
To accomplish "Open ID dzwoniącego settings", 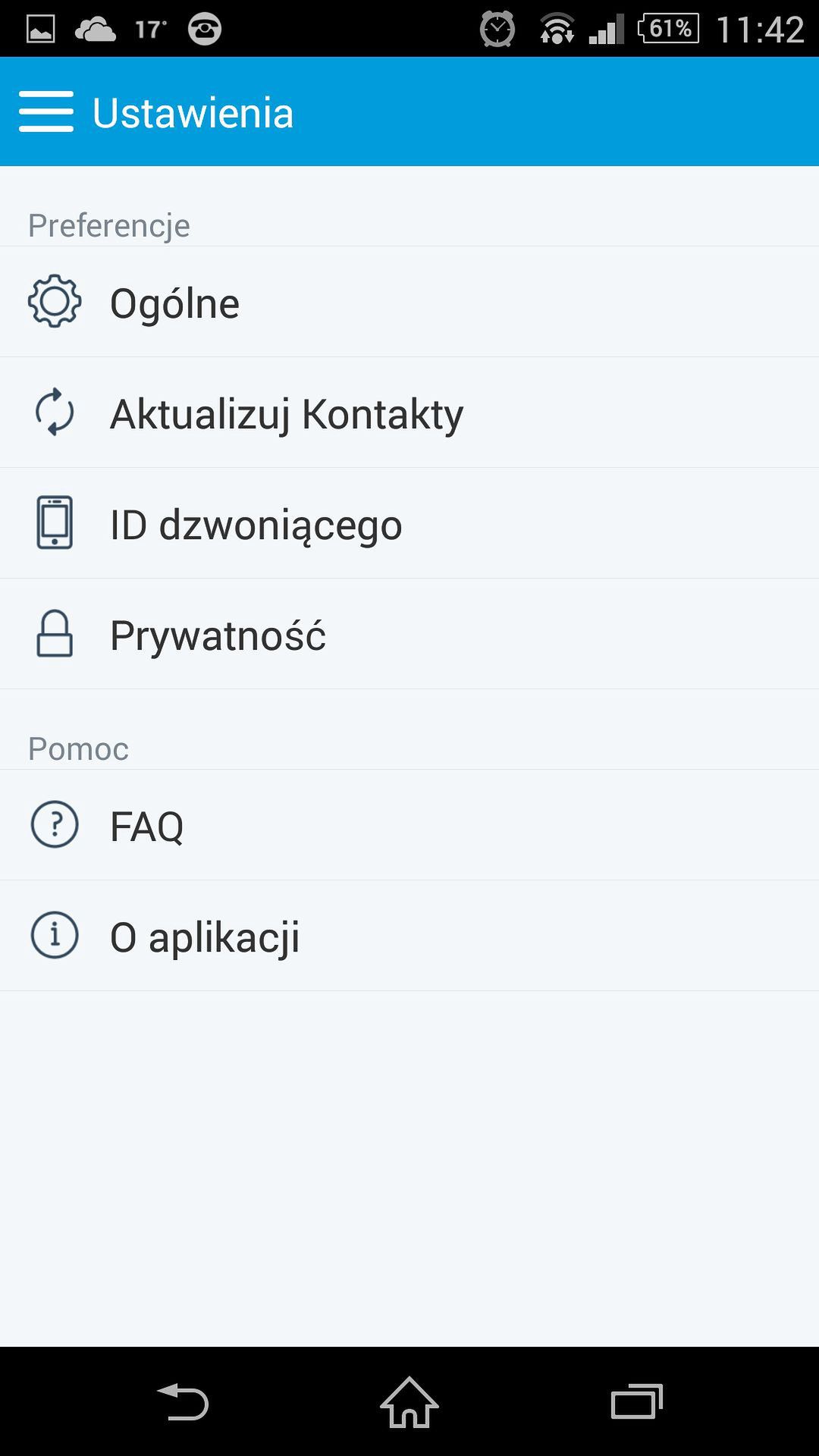I will tap(409, 523).
